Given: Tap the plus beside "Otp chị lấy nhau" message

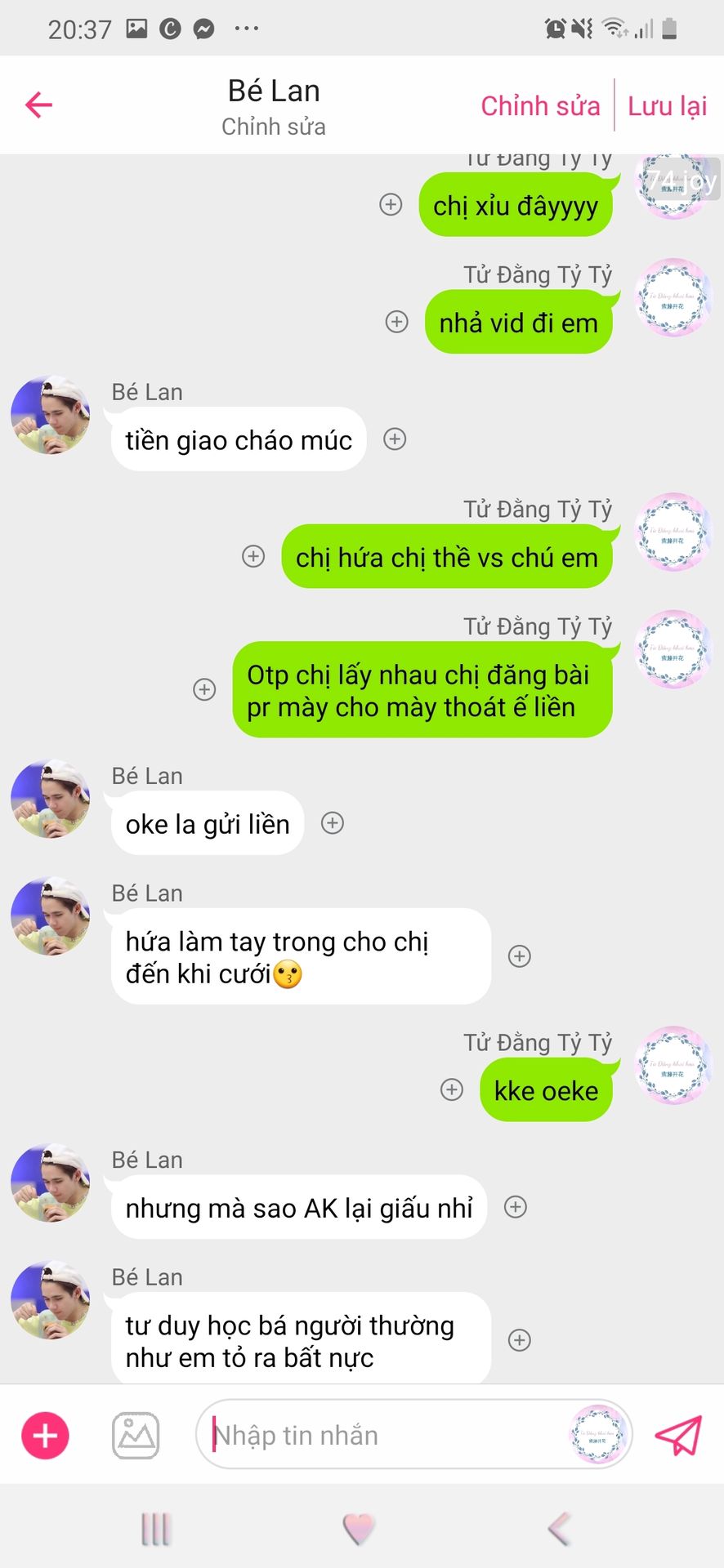Looking at the screenshot, I should (x=204, y=689).
